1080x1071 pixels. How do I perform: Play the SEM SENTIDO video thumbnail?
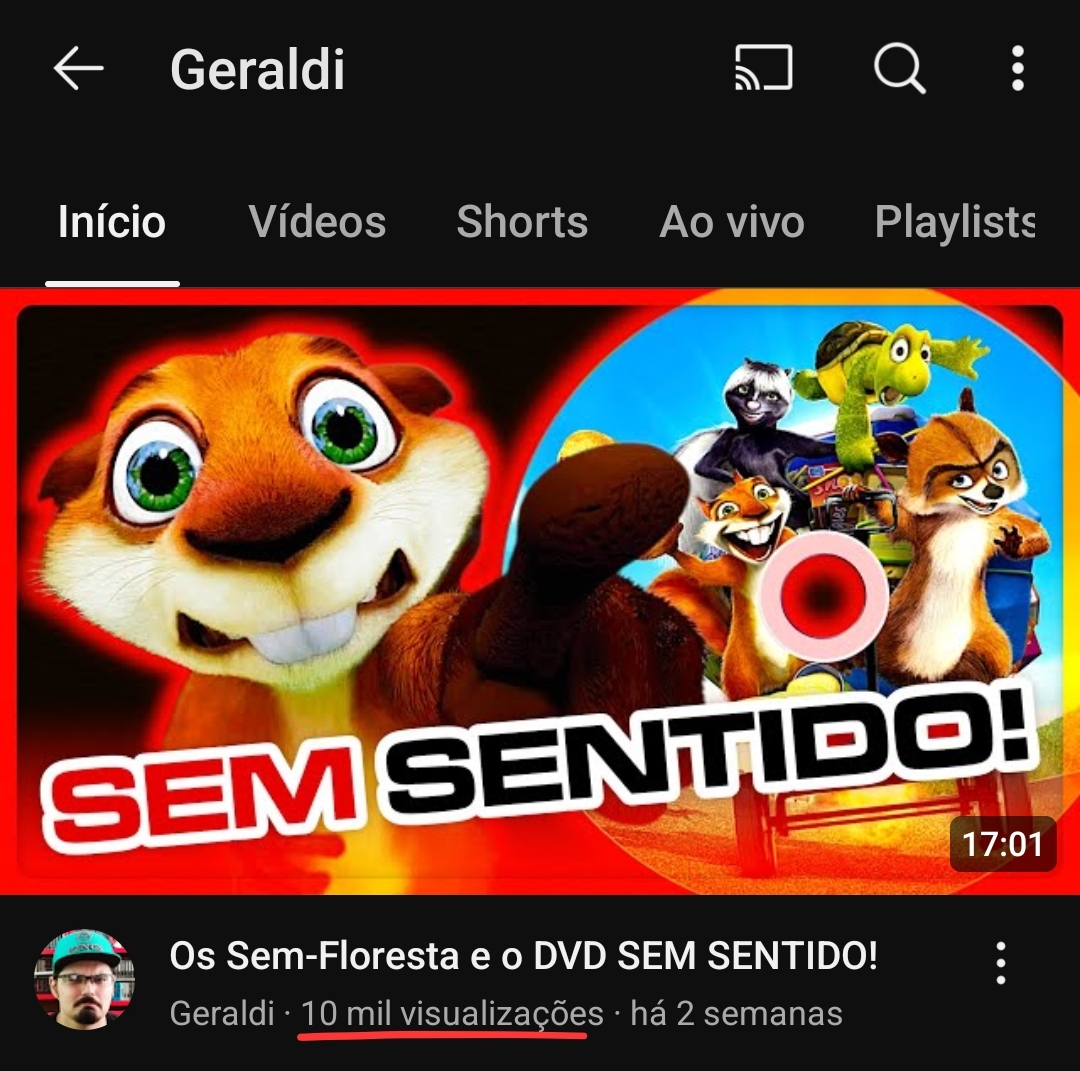[540, 590]
